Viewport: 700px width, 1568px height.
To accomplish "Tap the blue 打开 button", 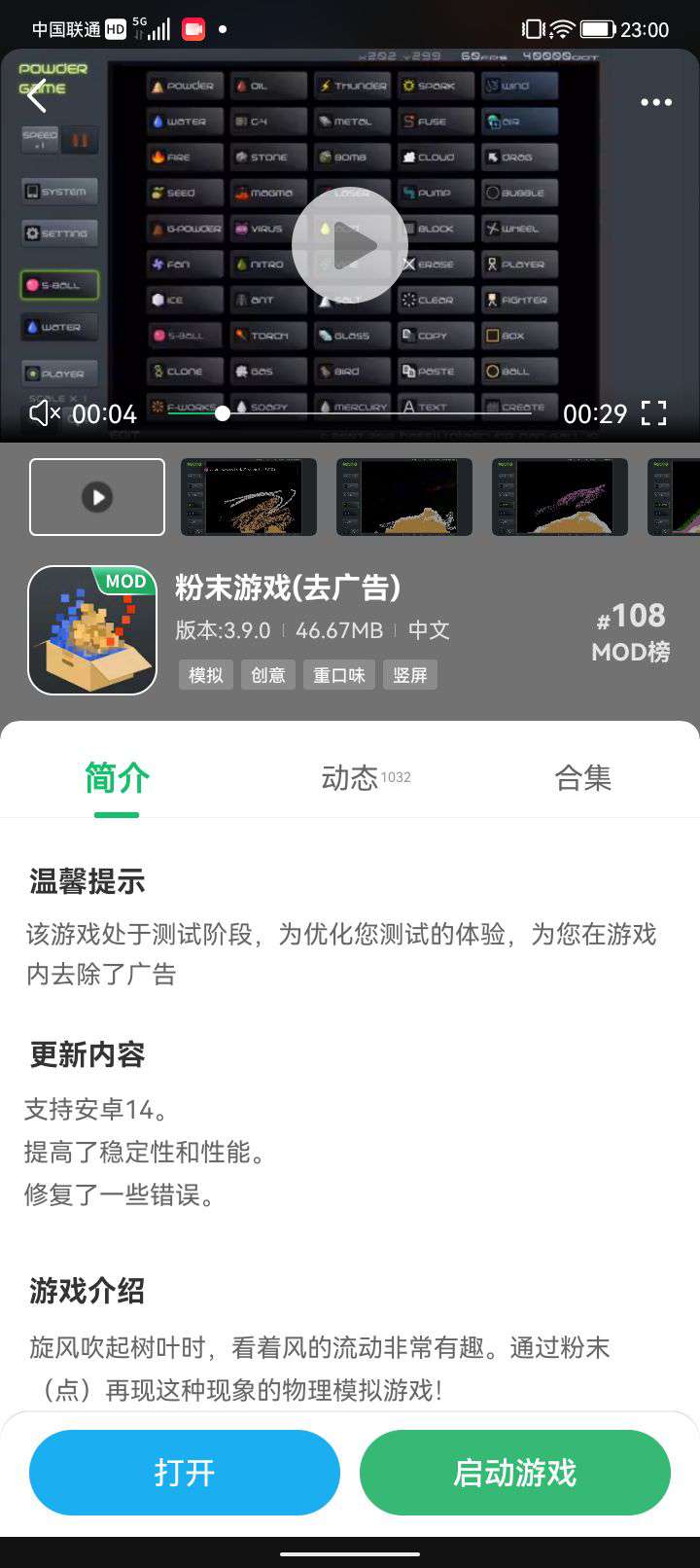I will coord(185,1473).
